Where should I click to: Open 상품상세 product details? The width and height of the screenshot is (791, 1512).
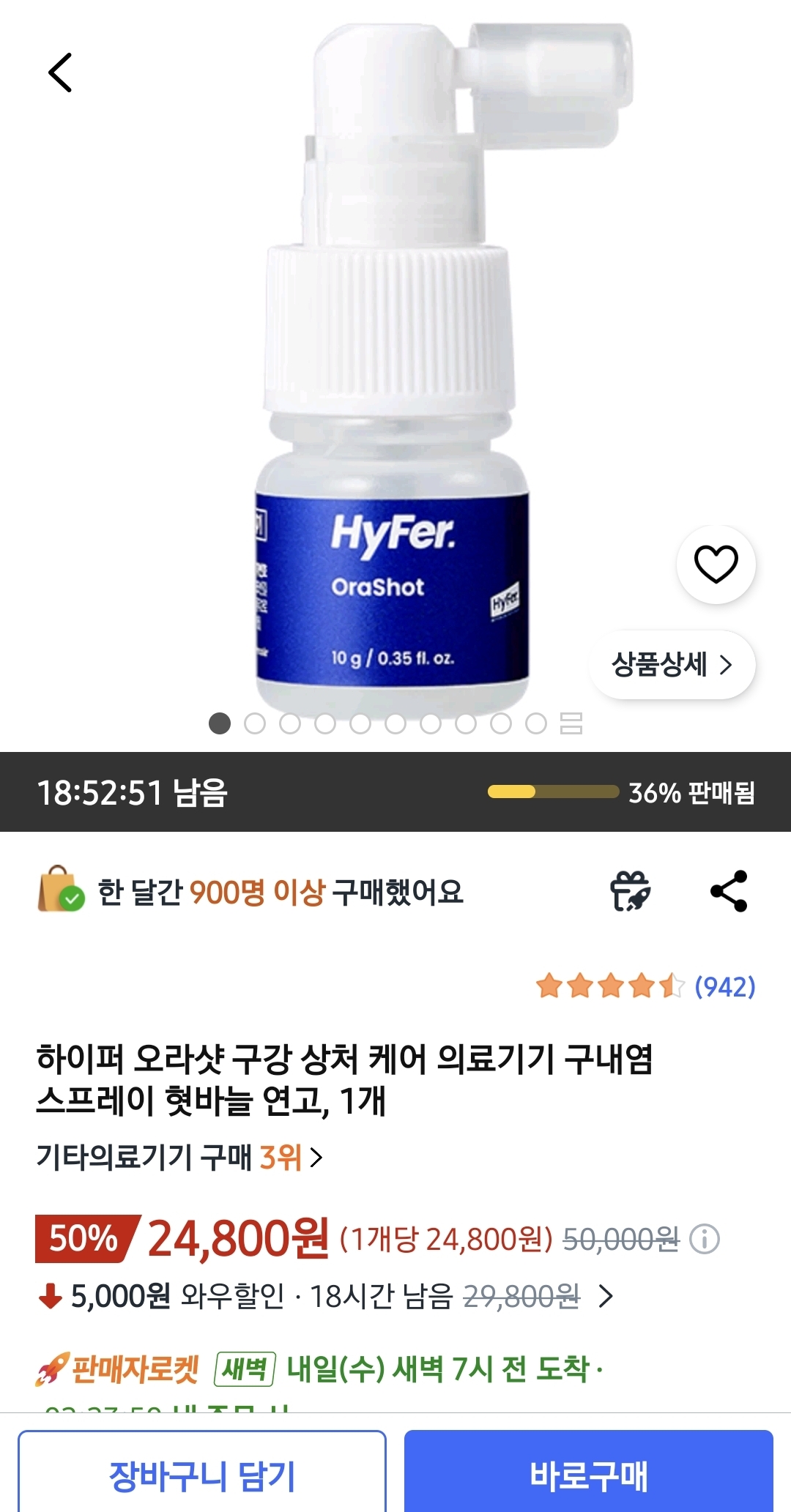coord(672,665)
